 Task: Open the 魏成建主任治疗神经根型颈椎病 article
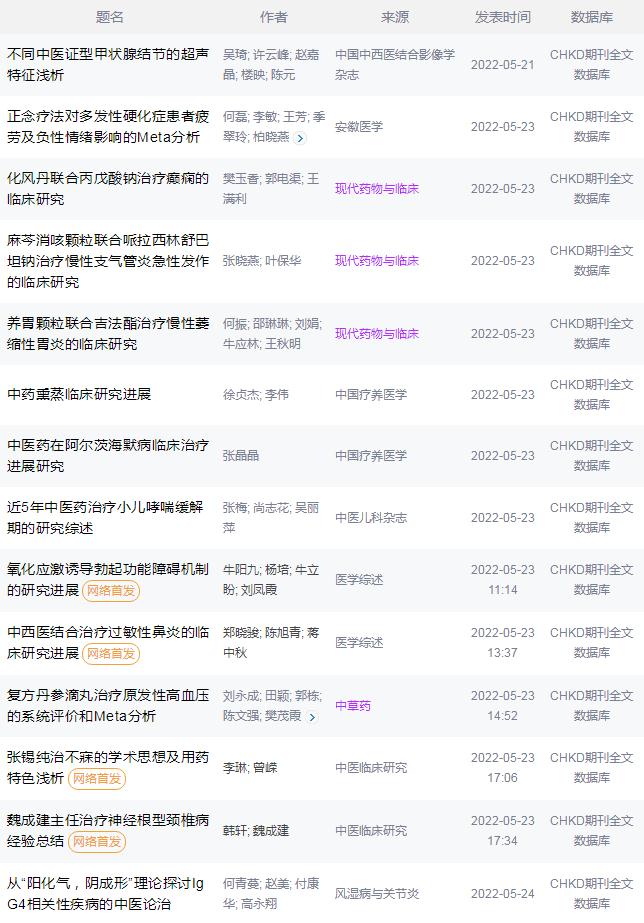pyautogui.click(x=107, y=820)
